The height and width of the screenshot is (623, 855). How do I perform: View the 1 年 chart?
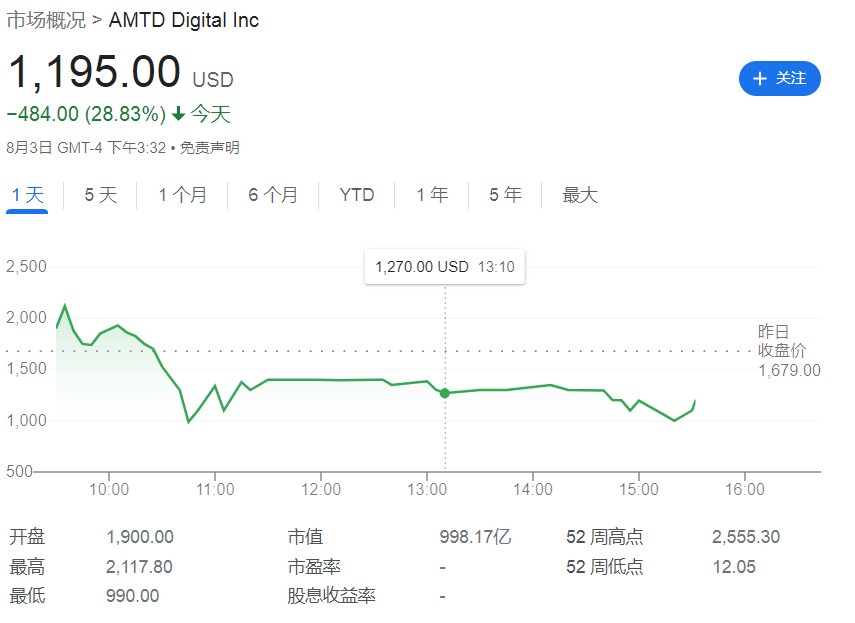tap(432, 195)
